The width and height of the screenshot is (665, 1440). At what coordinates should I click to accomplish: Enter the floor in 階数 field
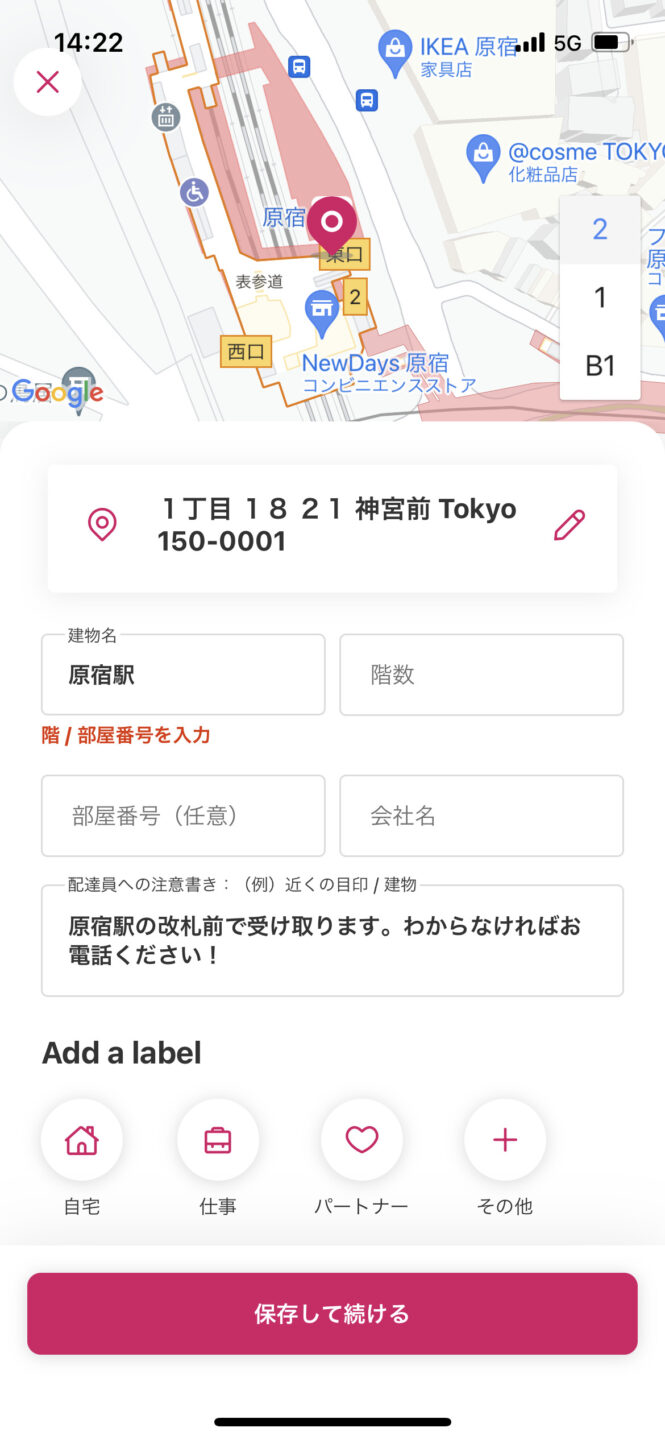click(x=481, y=674)
